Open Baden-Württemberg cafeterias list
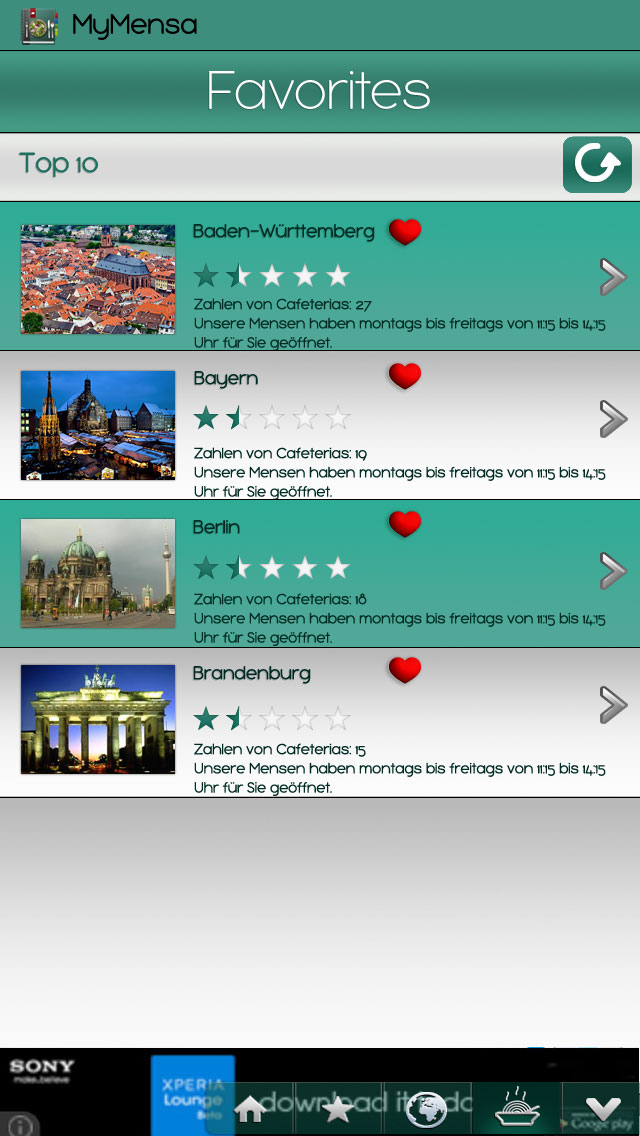Image resolution: width=640 pixels, height=1136 pixels. pyautogui.click(x=612, y=277)
